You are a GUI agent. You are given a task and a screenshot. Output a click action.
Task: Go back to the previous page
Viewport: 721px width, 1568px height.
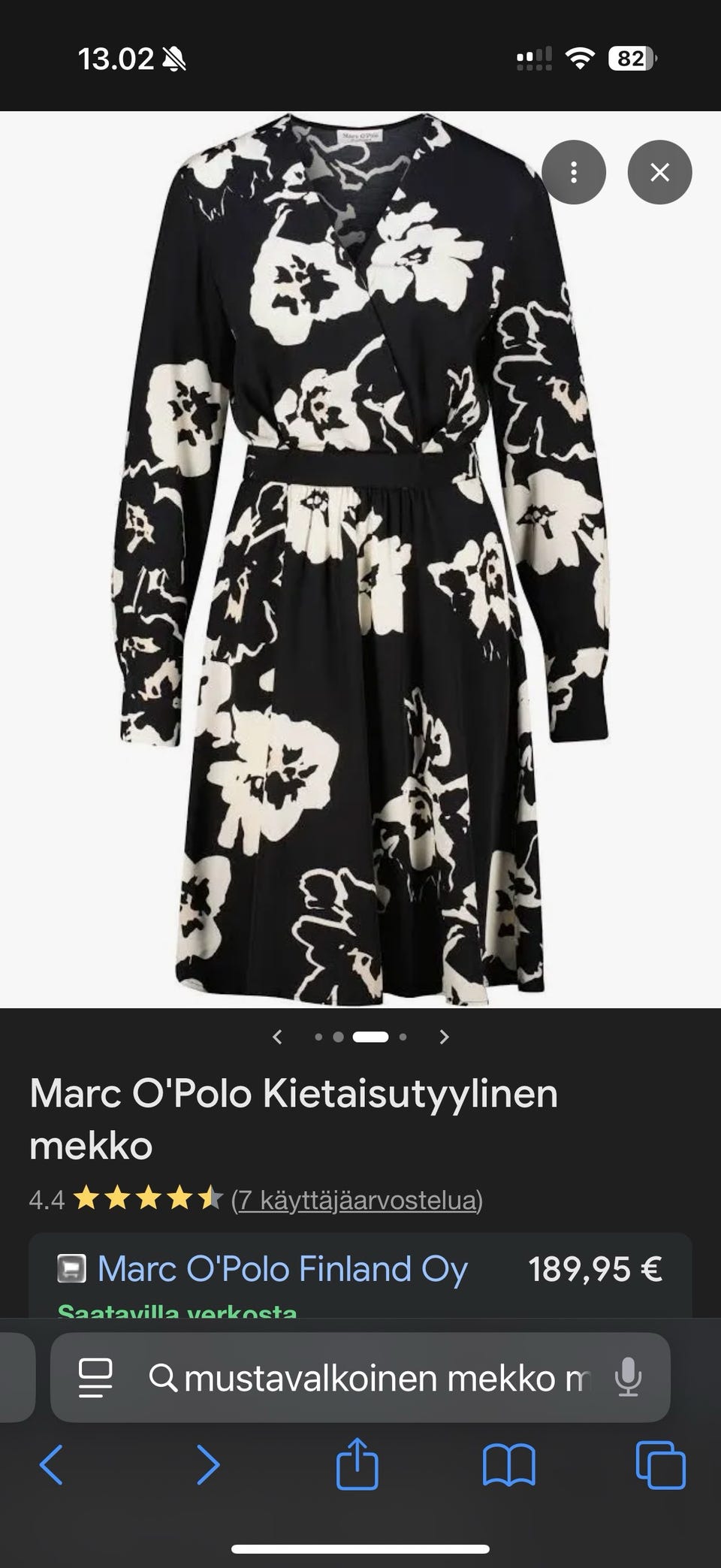click(x=51, y=1465)
